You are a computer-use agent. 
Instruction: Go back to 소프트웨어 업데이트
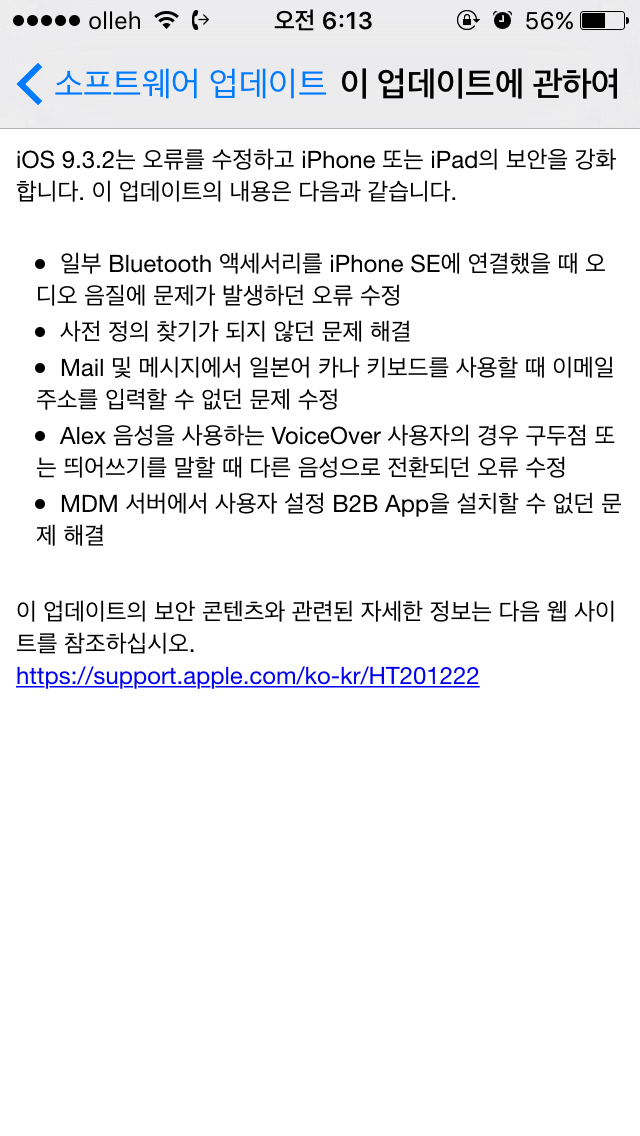click(x=171, y=83)
